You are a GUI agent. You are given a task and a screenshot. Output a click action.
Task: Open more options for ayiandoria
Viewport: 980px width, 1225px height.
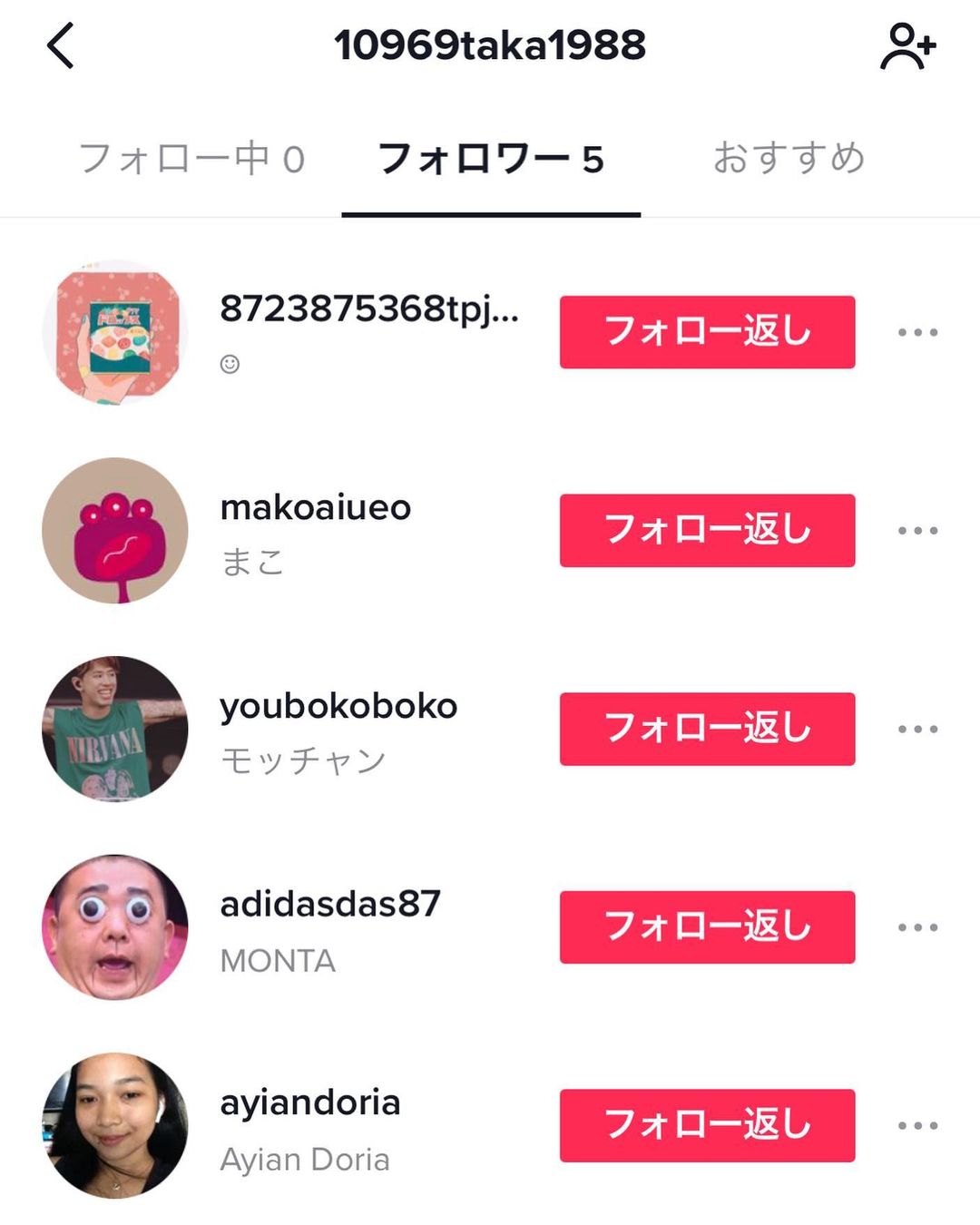pyautogui.click(x=917, y=1125)
